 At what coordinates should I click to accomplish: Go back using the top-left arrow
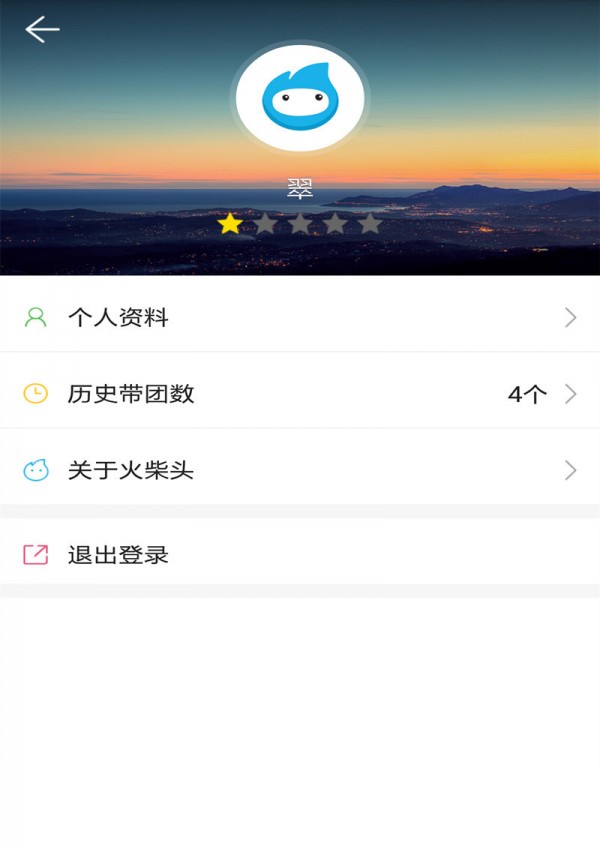click(42, 30)
